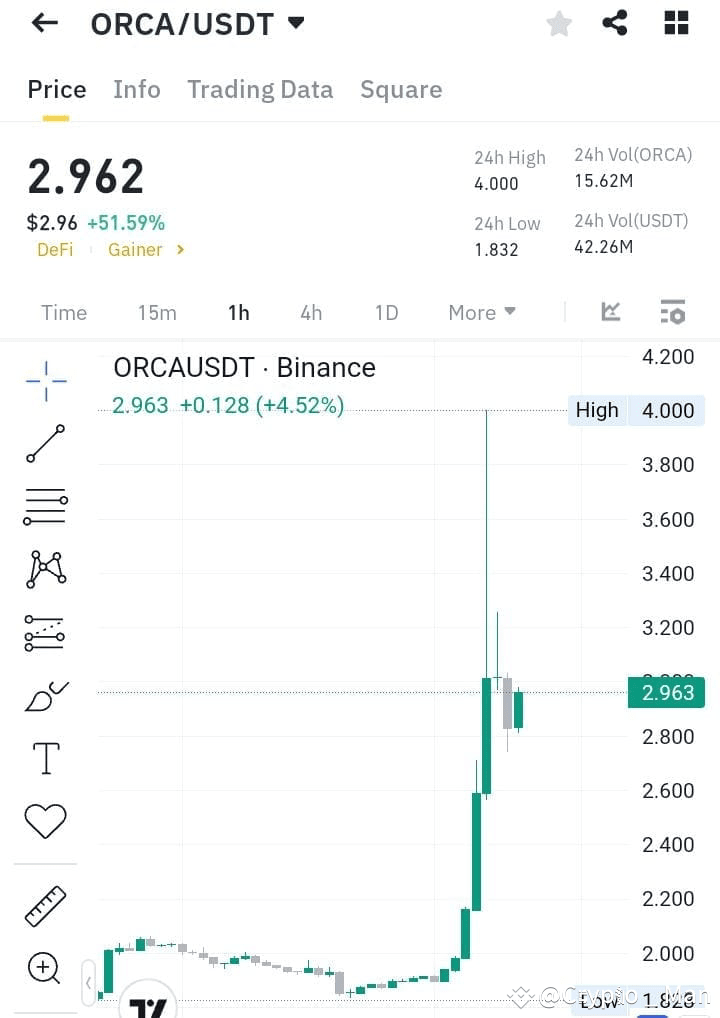
Task: Open the ORCA/USDT pair dropdown
Action: 197,24
